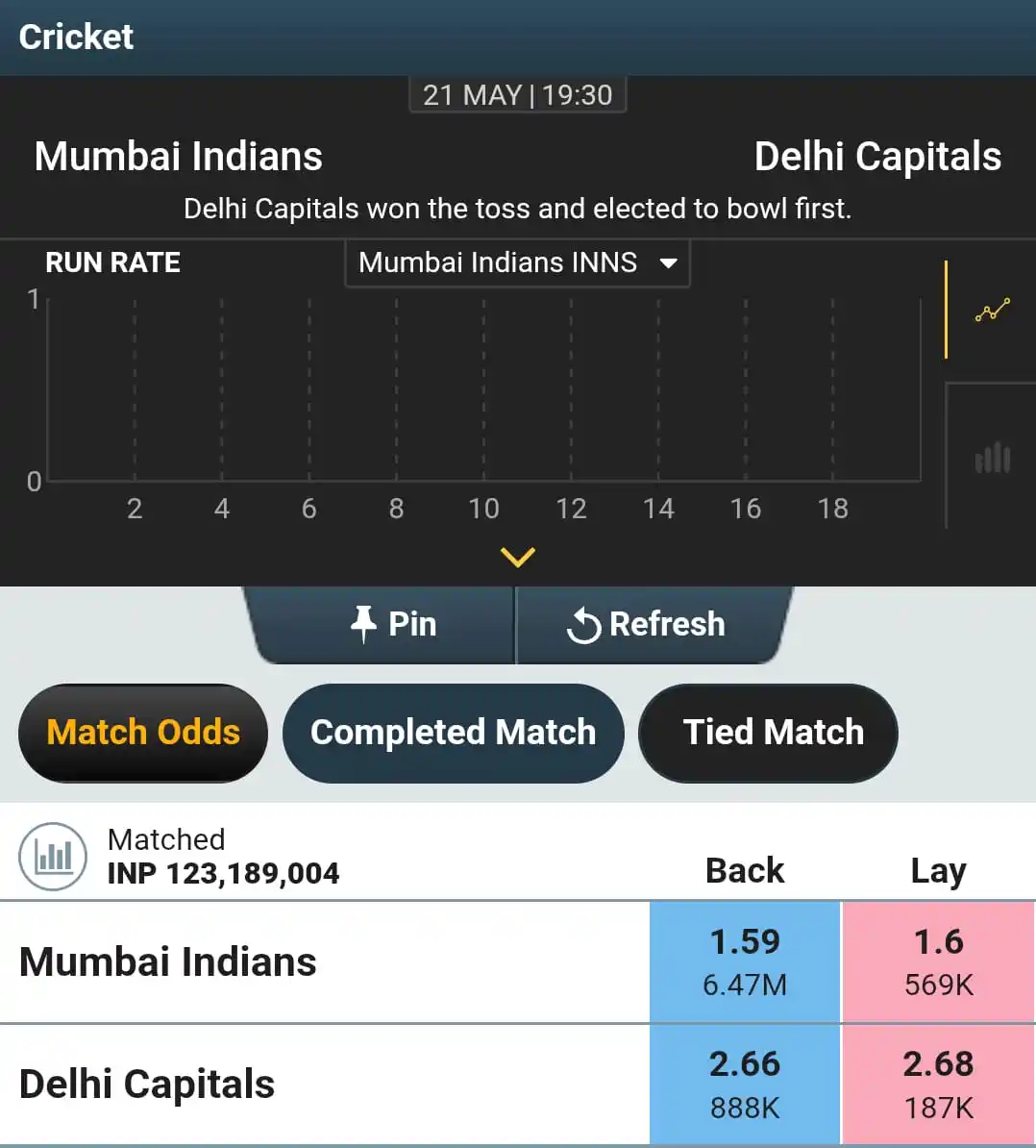
Task: Open the Mumbai Indians INNS dropdown
Action: (x=517, y=262)
